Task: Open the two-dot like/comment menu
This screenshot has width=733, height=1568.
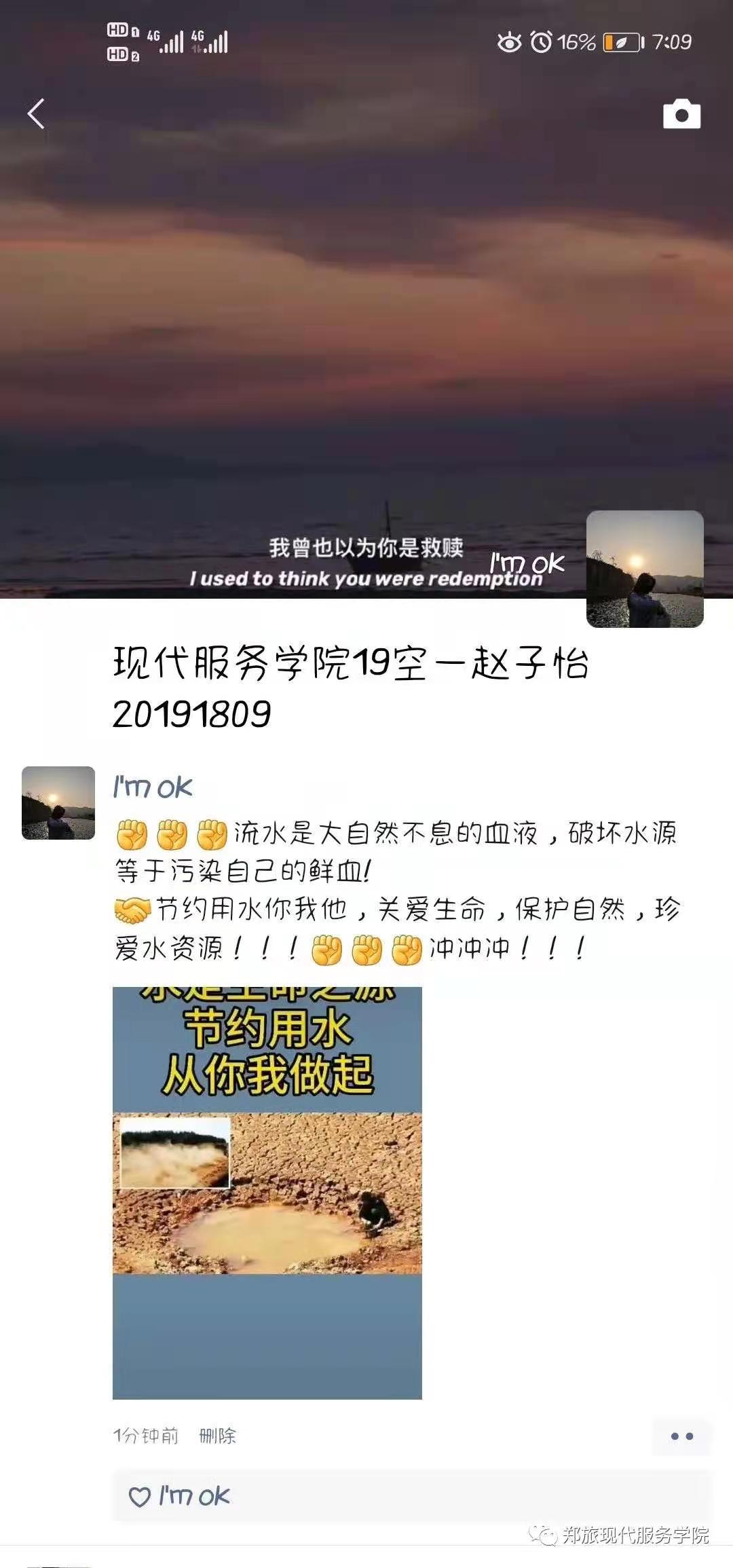Action: click(681, 1436)
